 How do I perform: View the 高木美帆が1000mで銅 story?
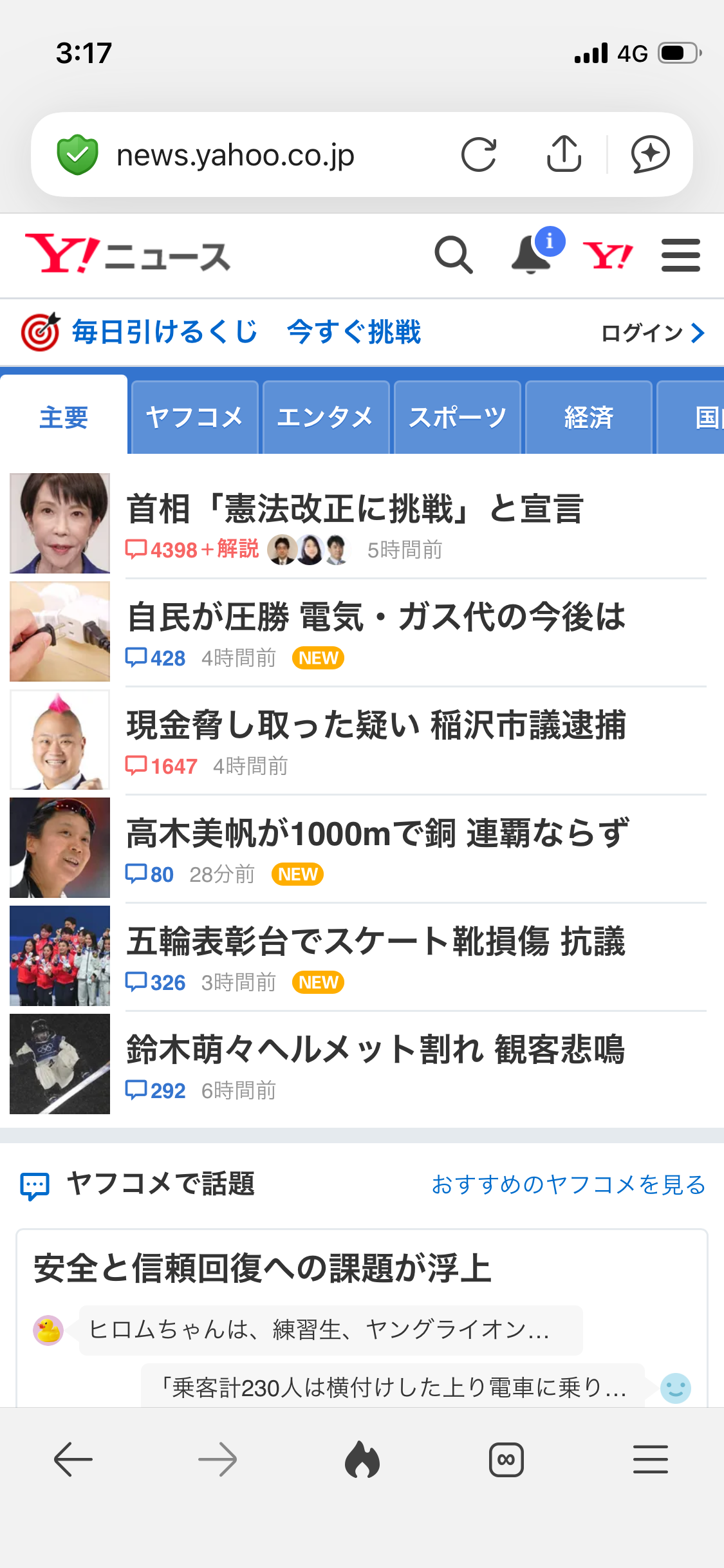[x=377, y=834]
